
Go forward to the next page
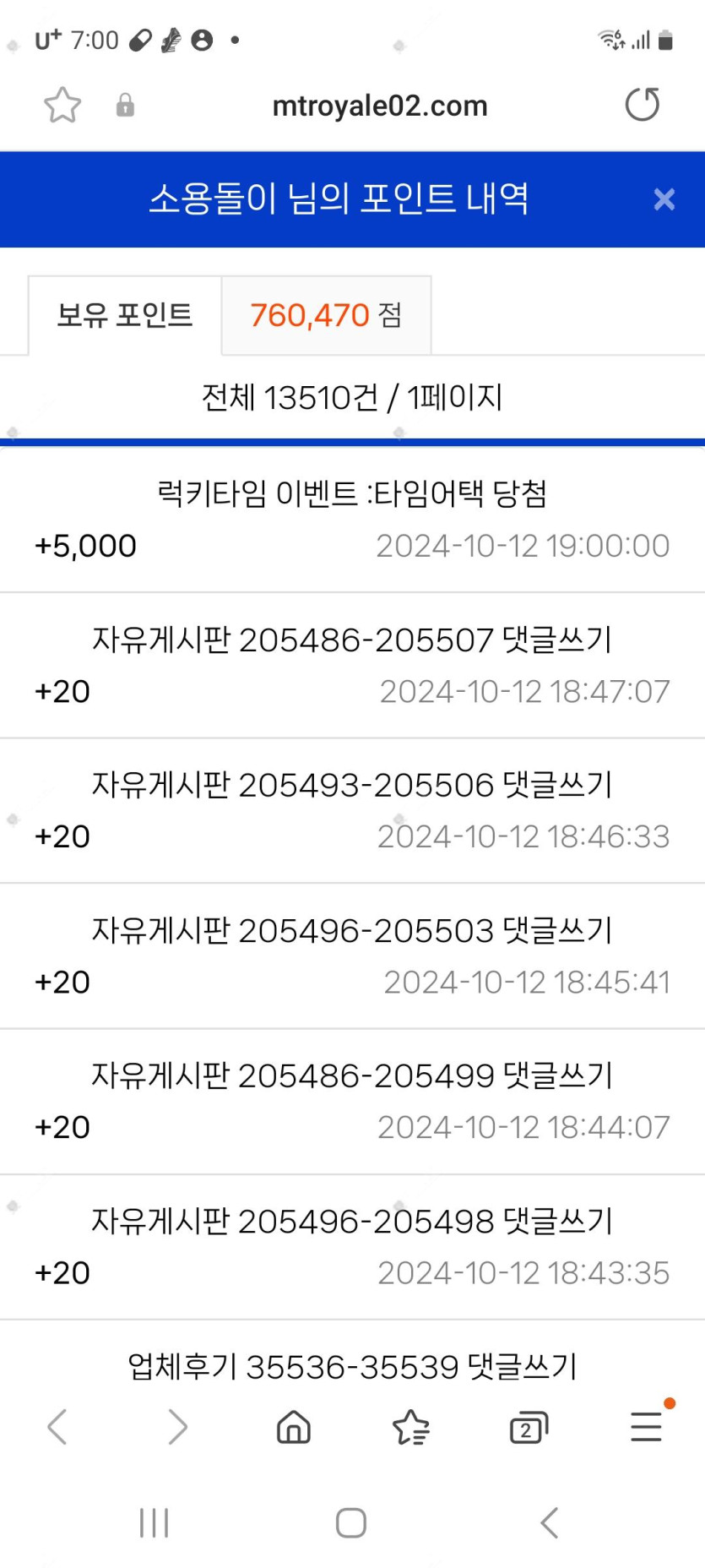tap(177, 1427)
